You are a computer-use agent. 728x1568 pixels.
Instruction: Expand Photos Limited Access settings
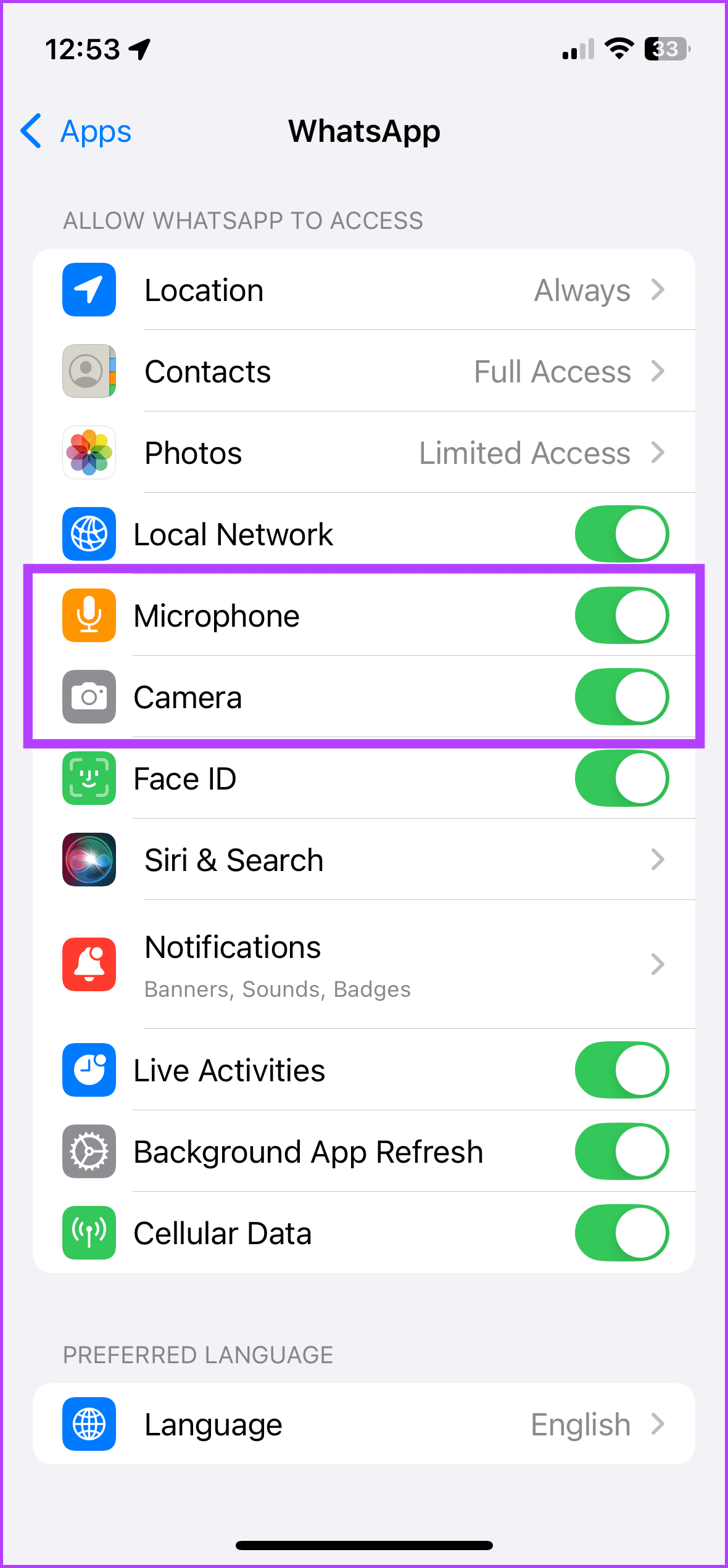click(x=370, y=452)
